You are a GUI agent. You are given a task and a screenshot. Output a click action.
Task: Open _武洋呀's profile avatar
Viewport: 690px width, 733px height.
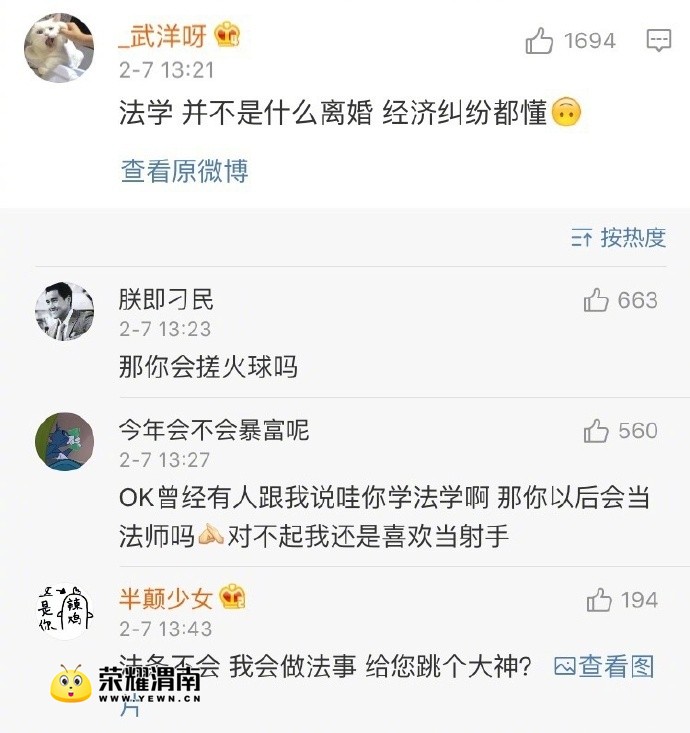point(59,48)
